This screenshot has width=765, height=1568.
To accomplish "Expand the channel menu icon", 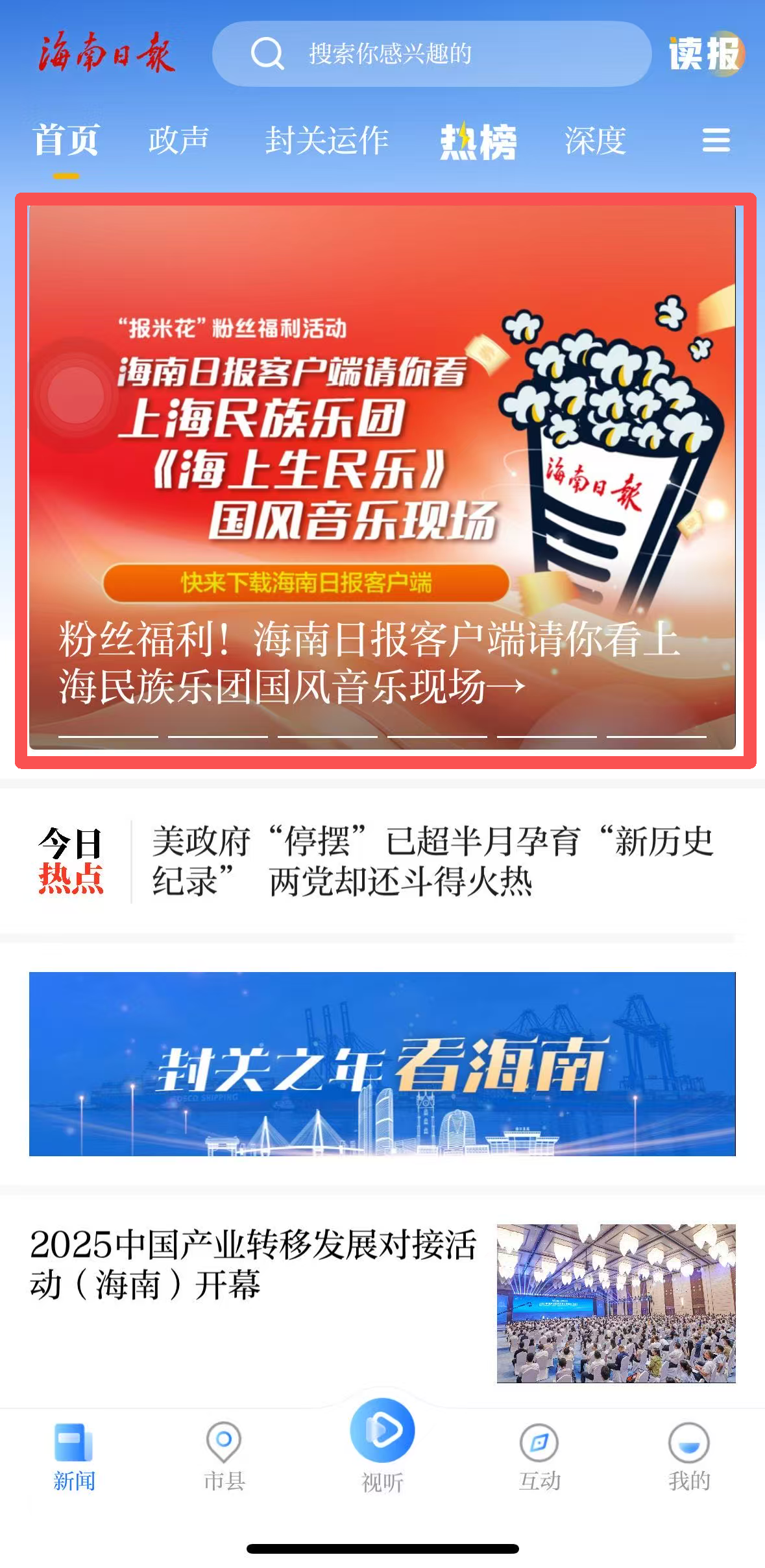I will point(716,140).
